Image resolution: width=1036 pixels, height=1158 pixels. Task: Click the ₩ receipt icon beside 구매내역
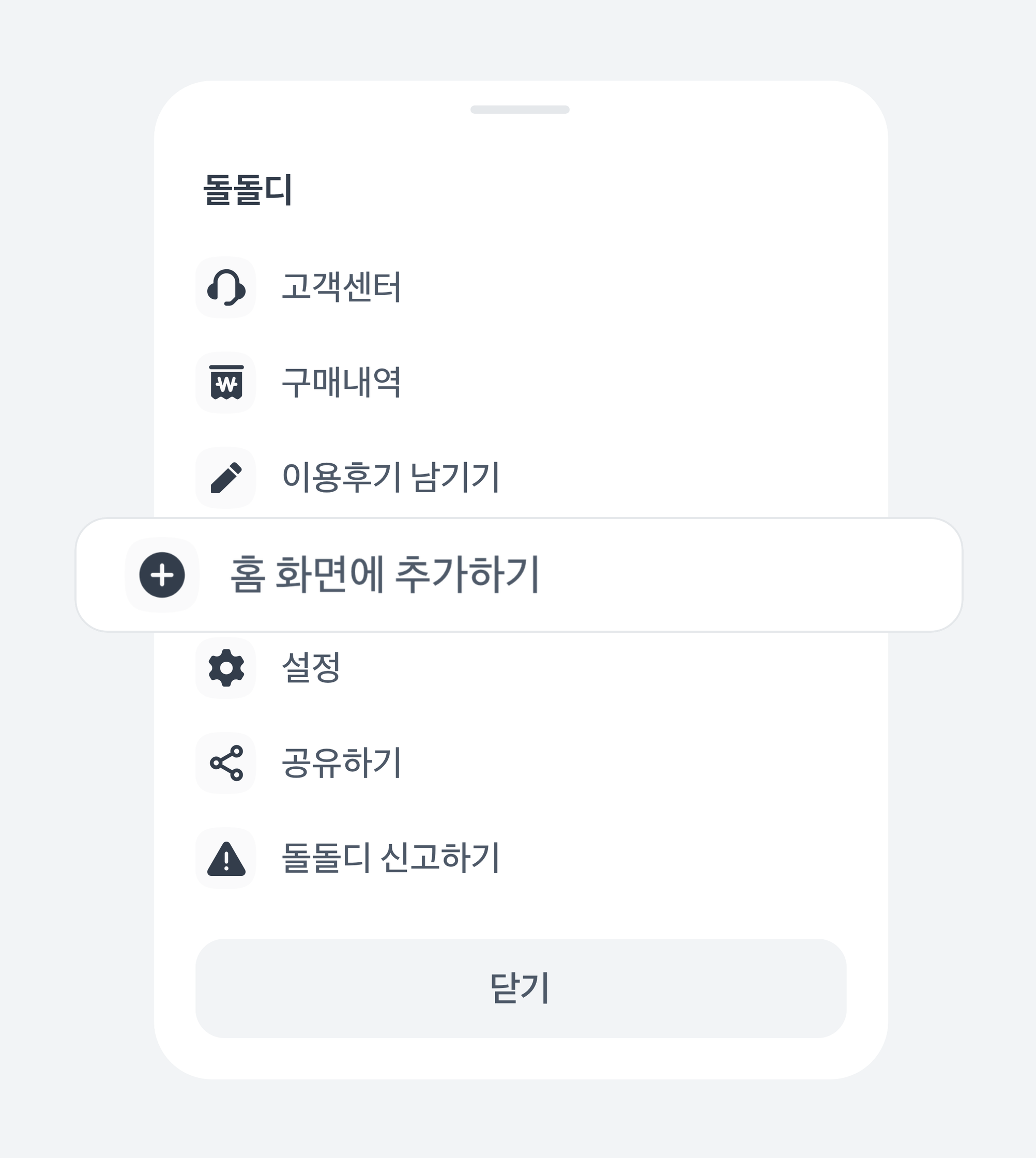225,383
